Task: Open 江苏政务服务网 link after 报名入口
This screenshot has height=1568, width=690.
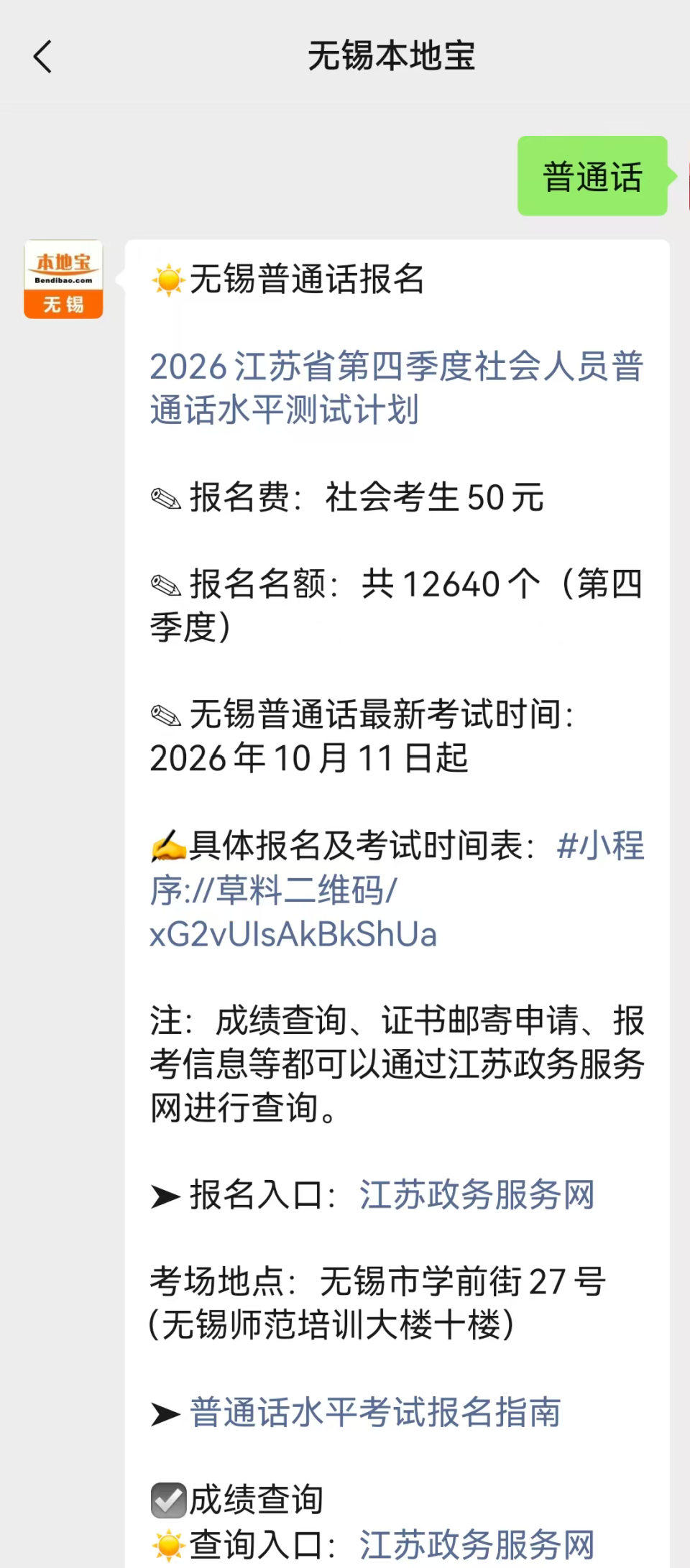Action: tap(477, 1194)
